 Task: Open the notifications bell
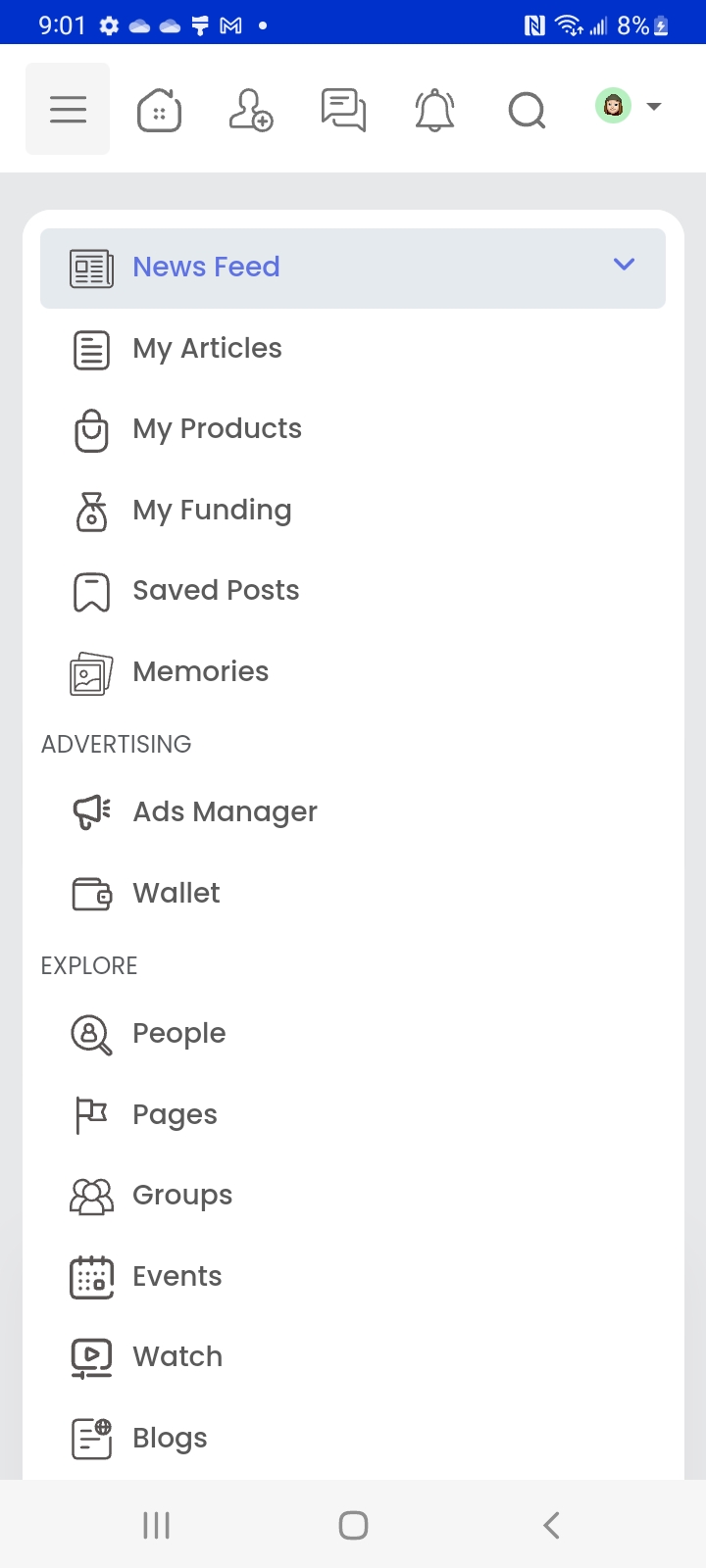[x=434, y=110]
